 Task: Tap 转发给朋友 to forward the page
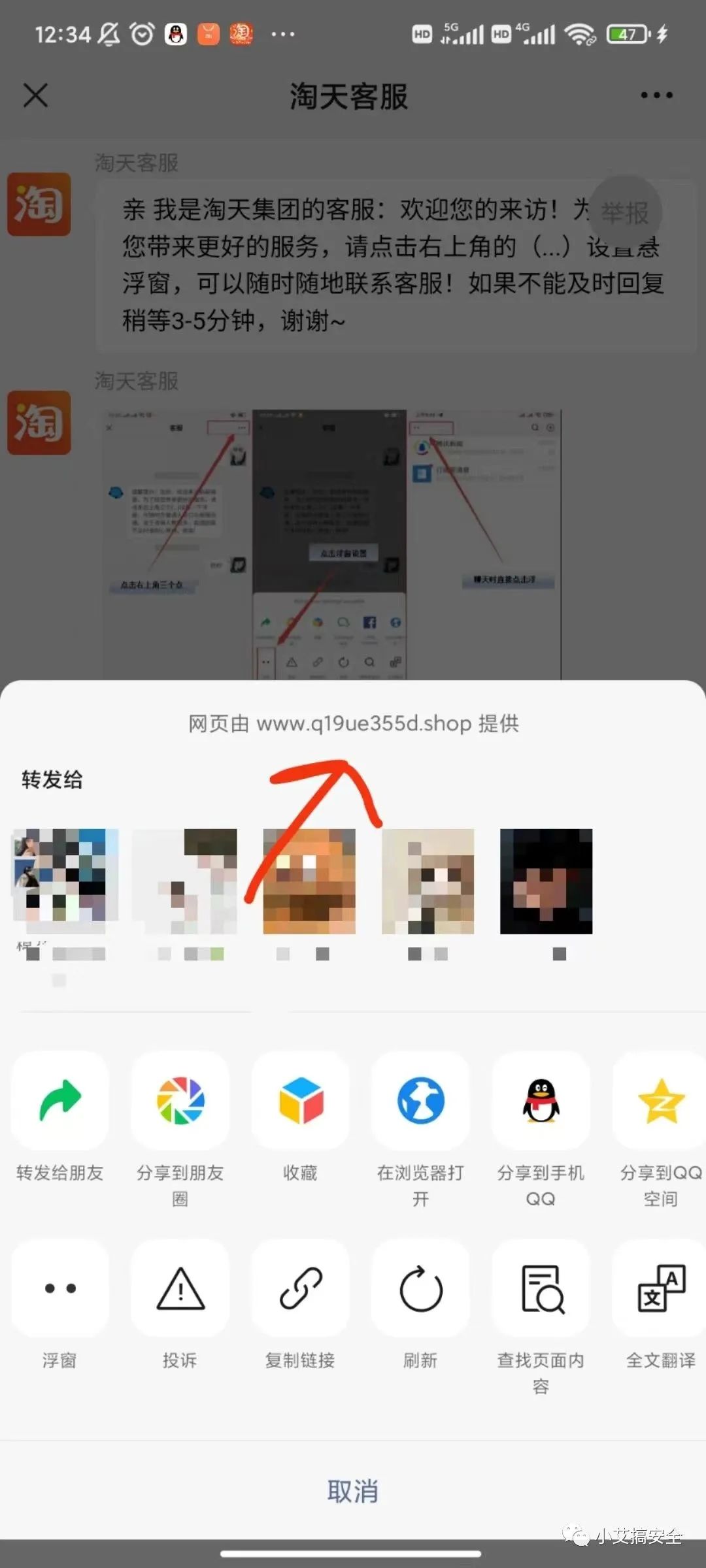[x=60, y=1100]
